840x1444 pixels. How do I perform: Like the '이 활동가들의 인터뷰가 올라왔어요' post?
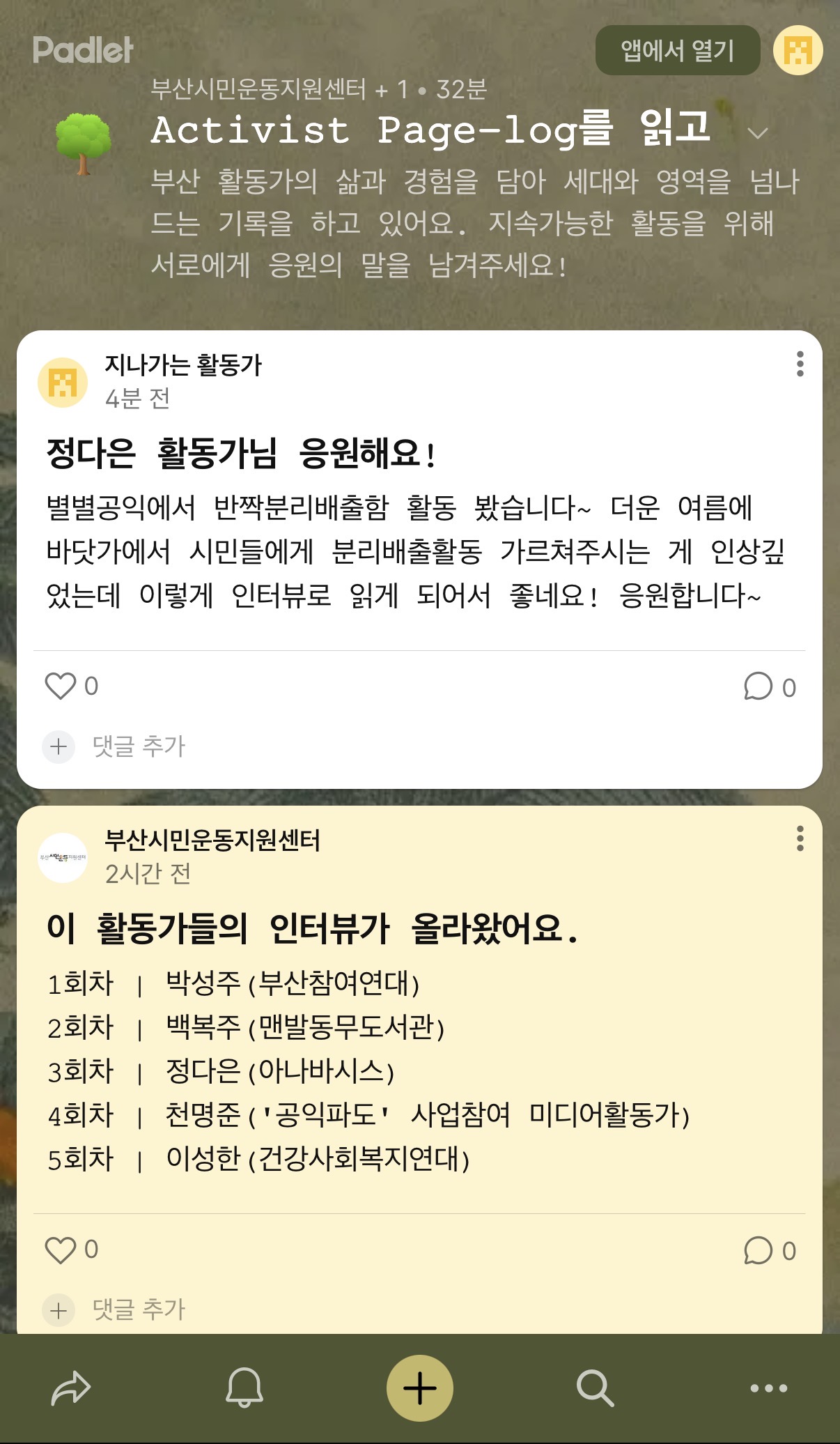tap(61, 1250)
